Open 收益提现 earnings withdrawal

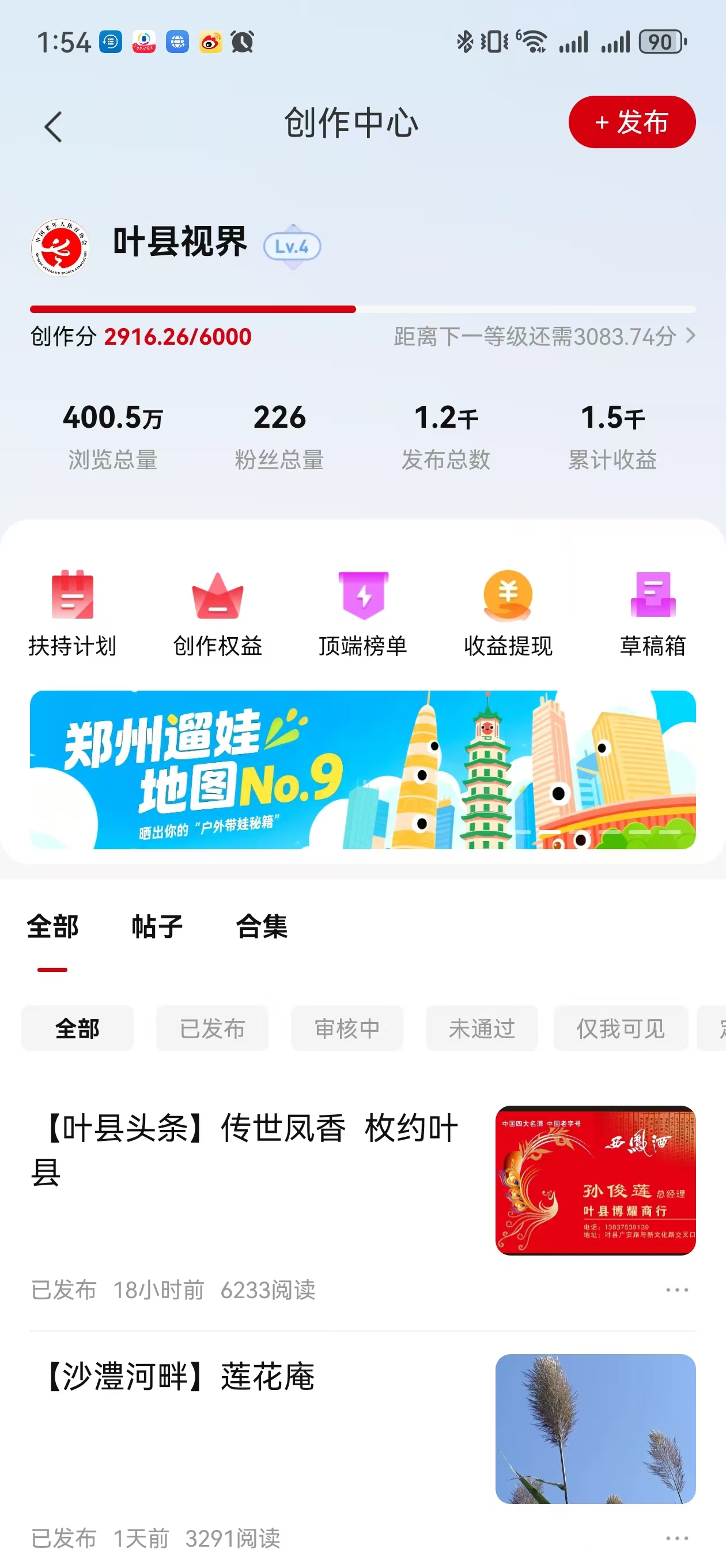click(508, 613)
